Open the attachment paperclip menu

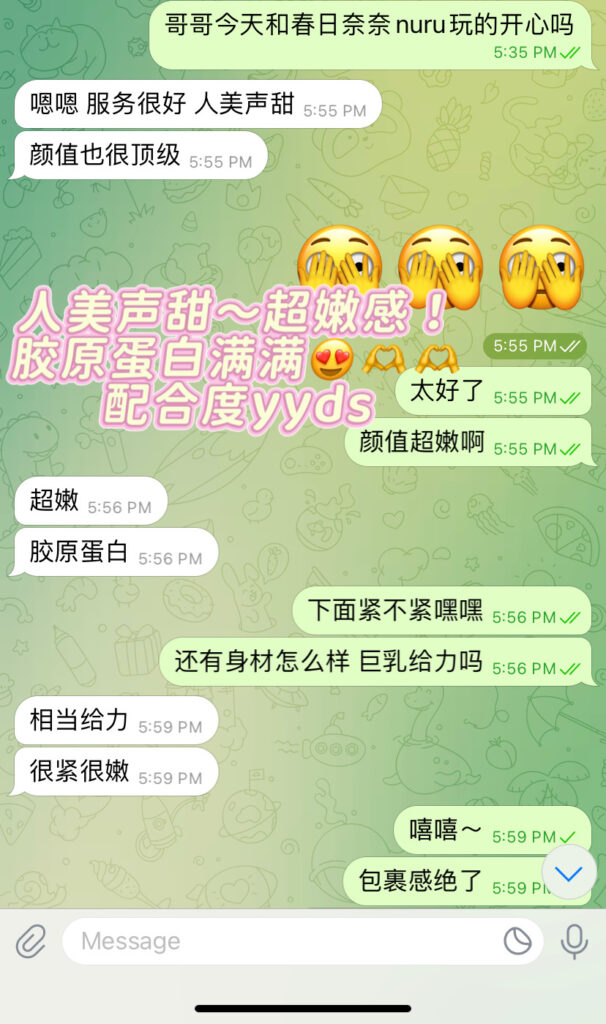click(x=31, y=941)
